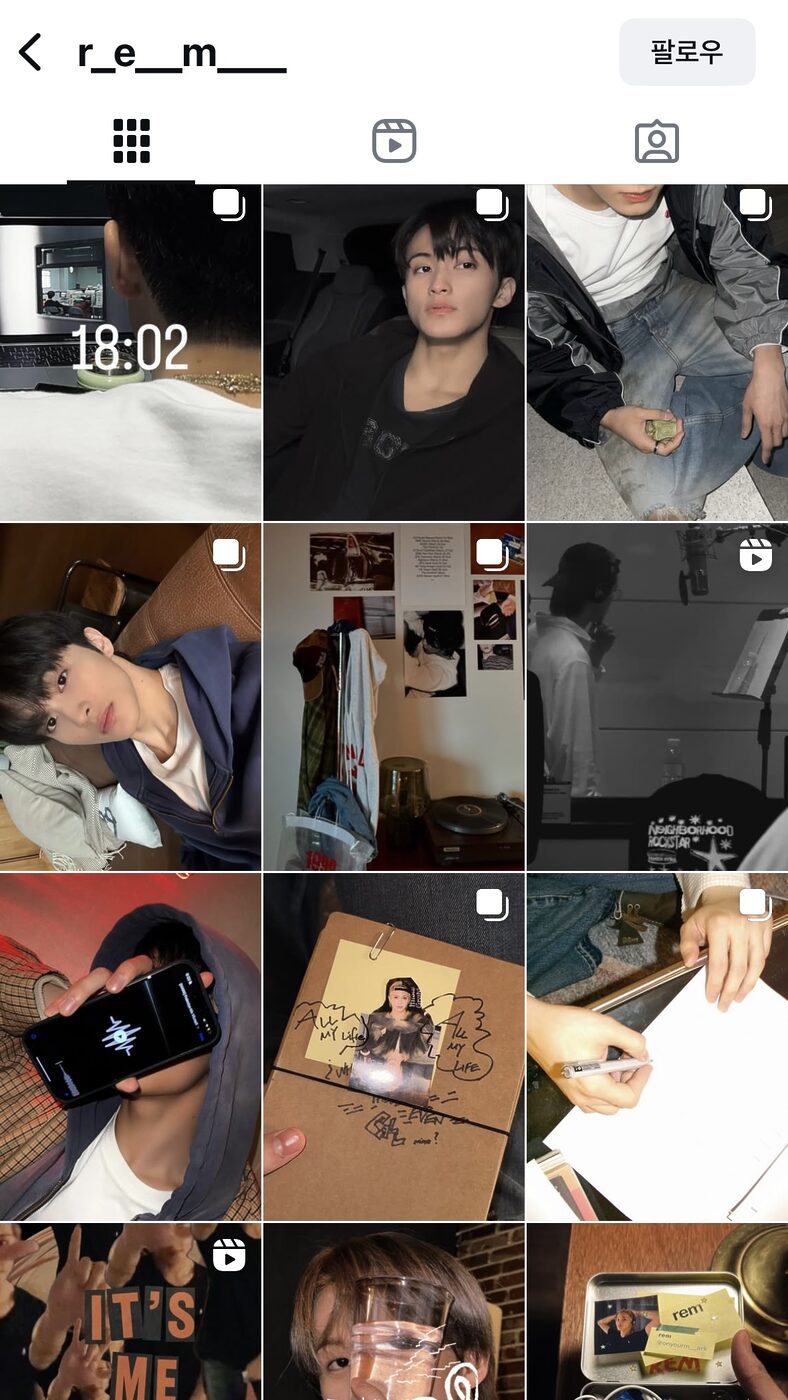Tap the 팔로우 (Follow) button

click(x=686, y=52)
